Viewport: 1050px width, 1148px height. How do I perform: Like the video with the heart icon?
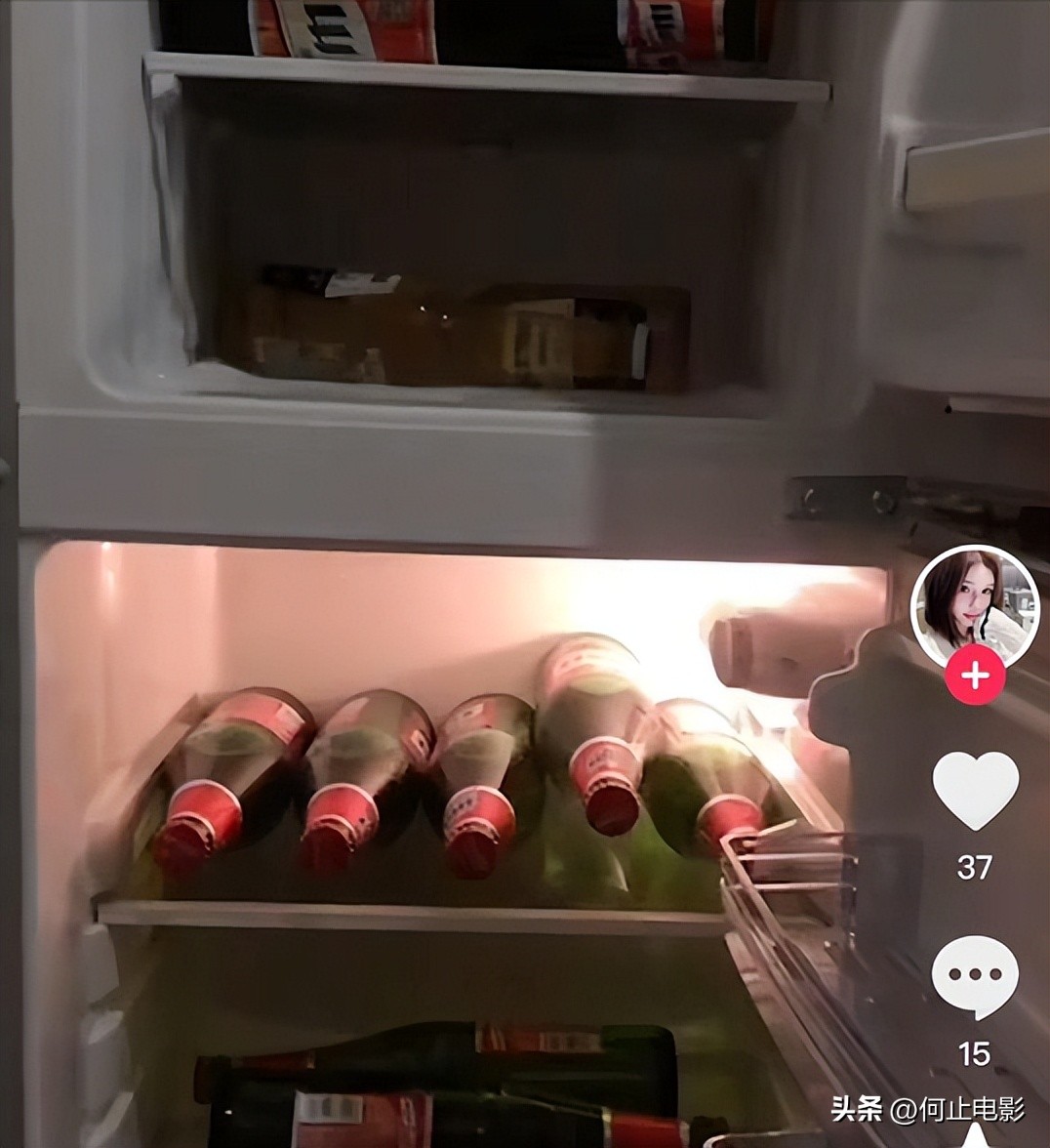975,789
